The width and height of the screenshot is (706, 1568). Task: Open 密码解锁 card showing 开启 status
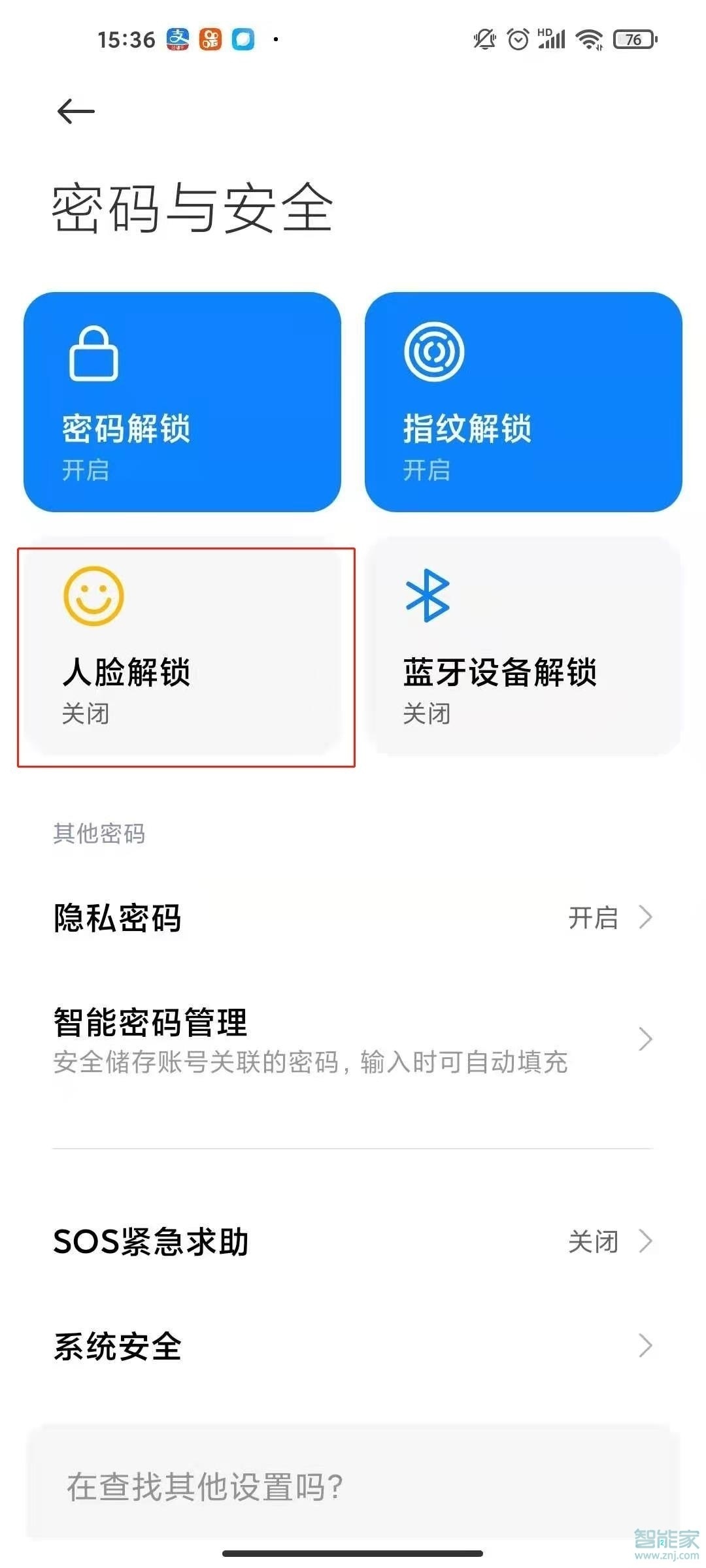[x=182, y=402]
